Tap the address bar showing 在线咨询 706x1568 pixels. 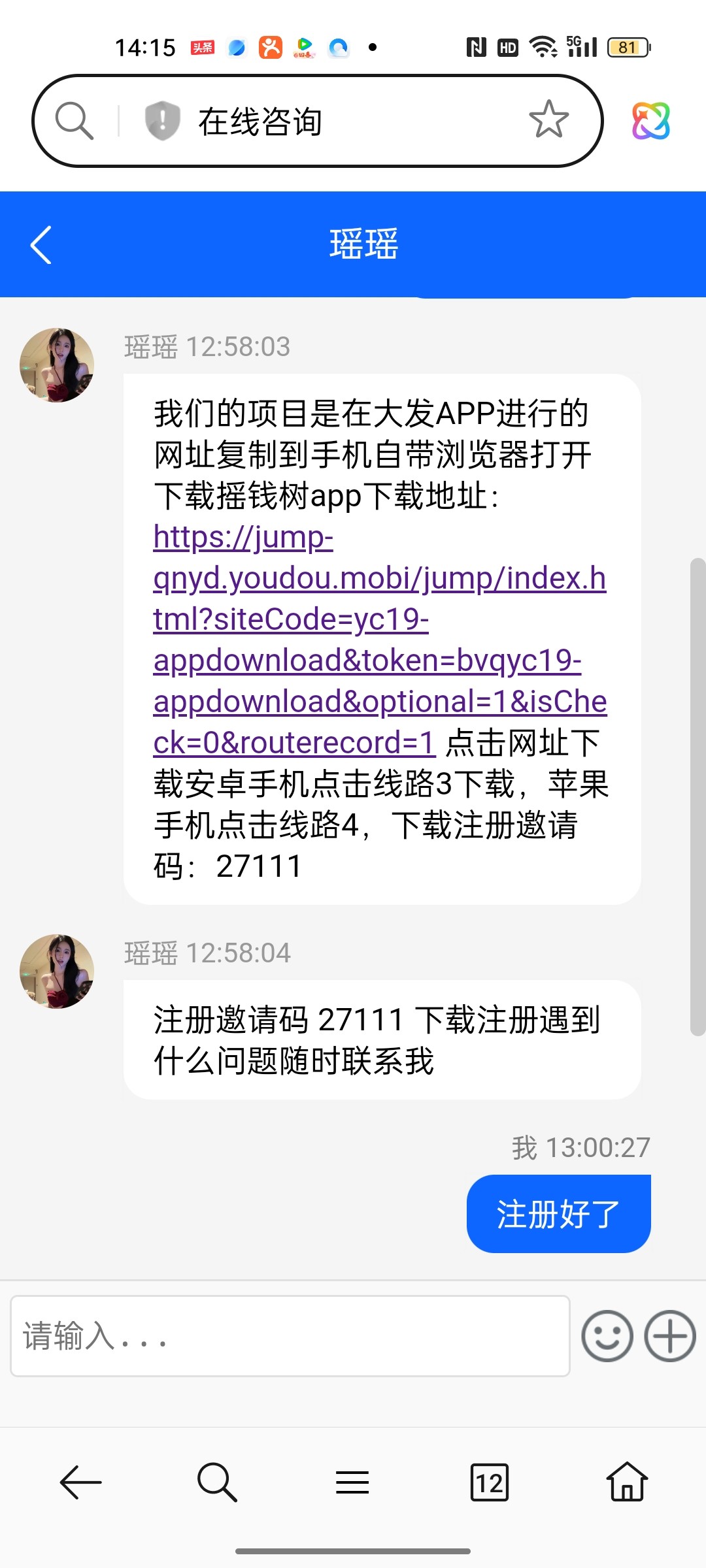coord(340,122)
